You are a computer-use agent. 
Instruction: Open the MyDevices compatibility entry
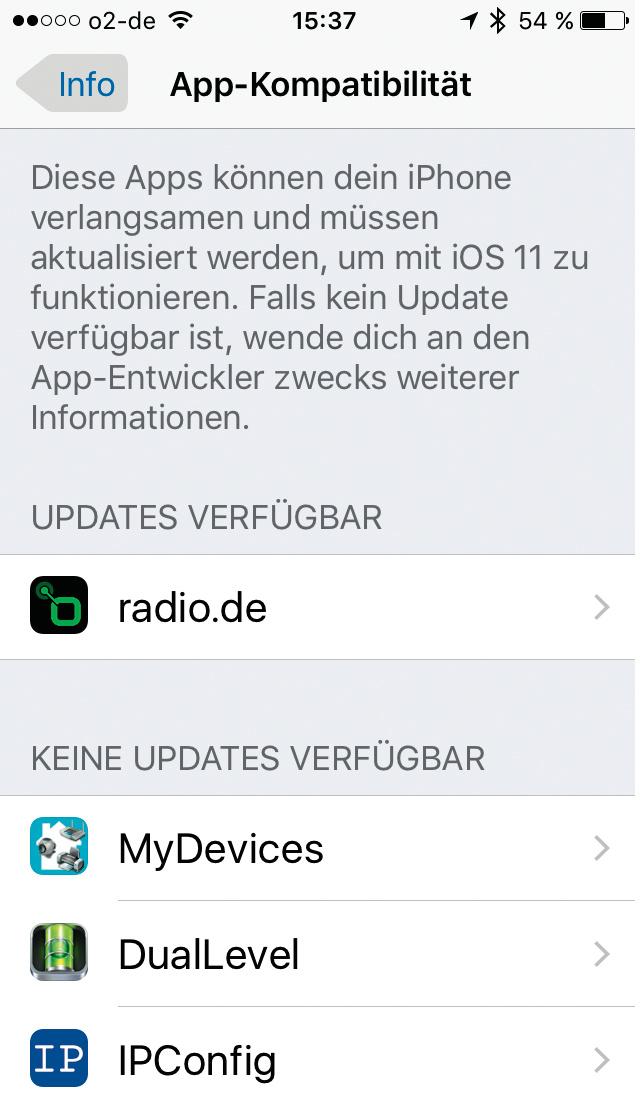tap(317, 849)
